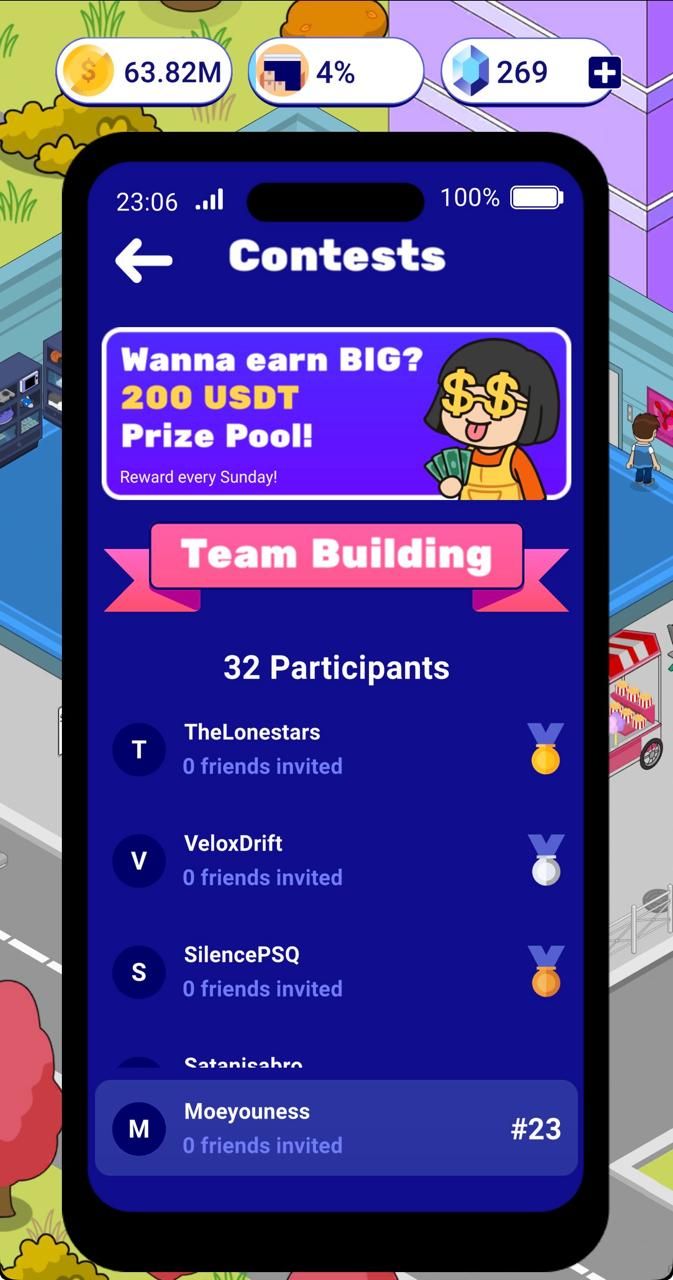Open Moeyouness's #23 ranking row
Viewport: 673px width, 1280px height.
pyautogui.click(x=336, y=1128)
